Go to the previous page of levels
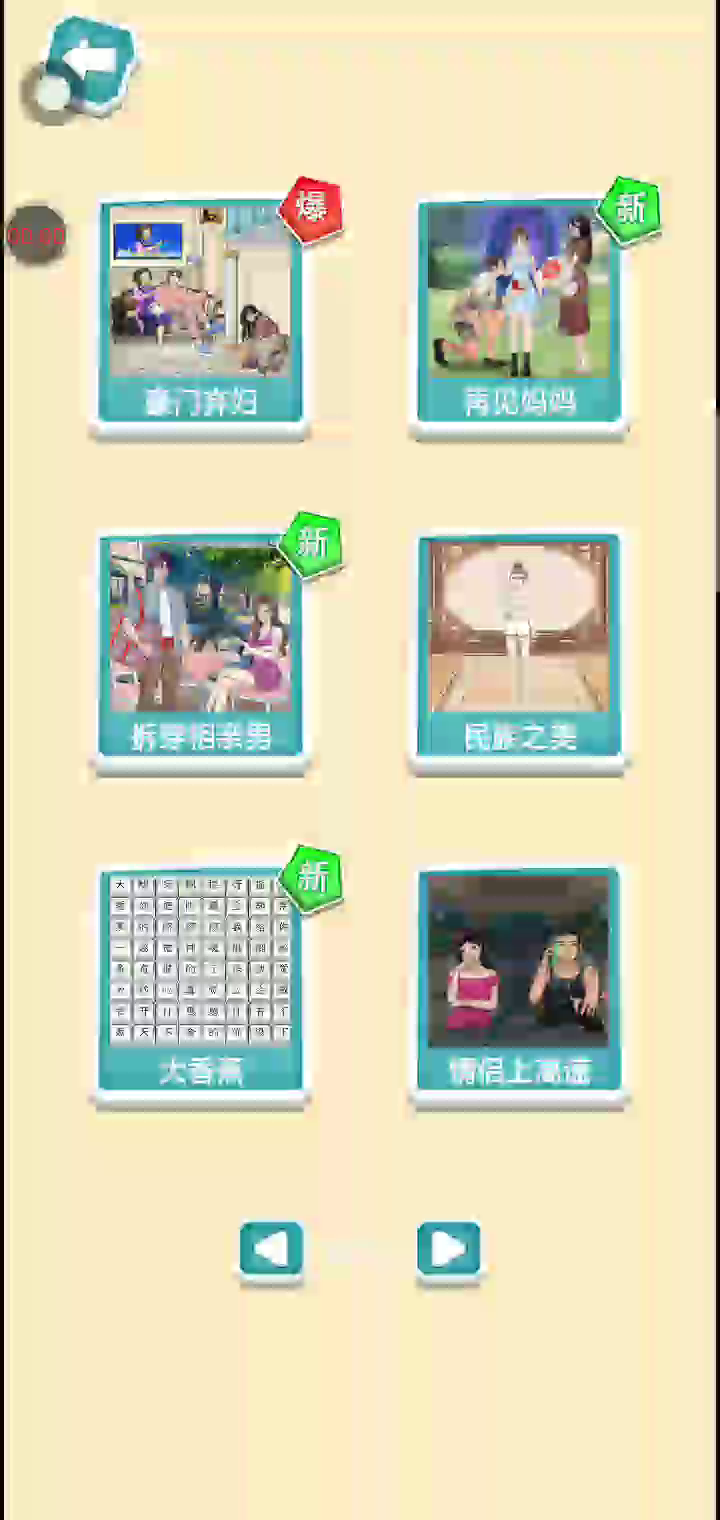Screen dimensions: 720x1520 pyautogui.click(x=271, y=1248)
